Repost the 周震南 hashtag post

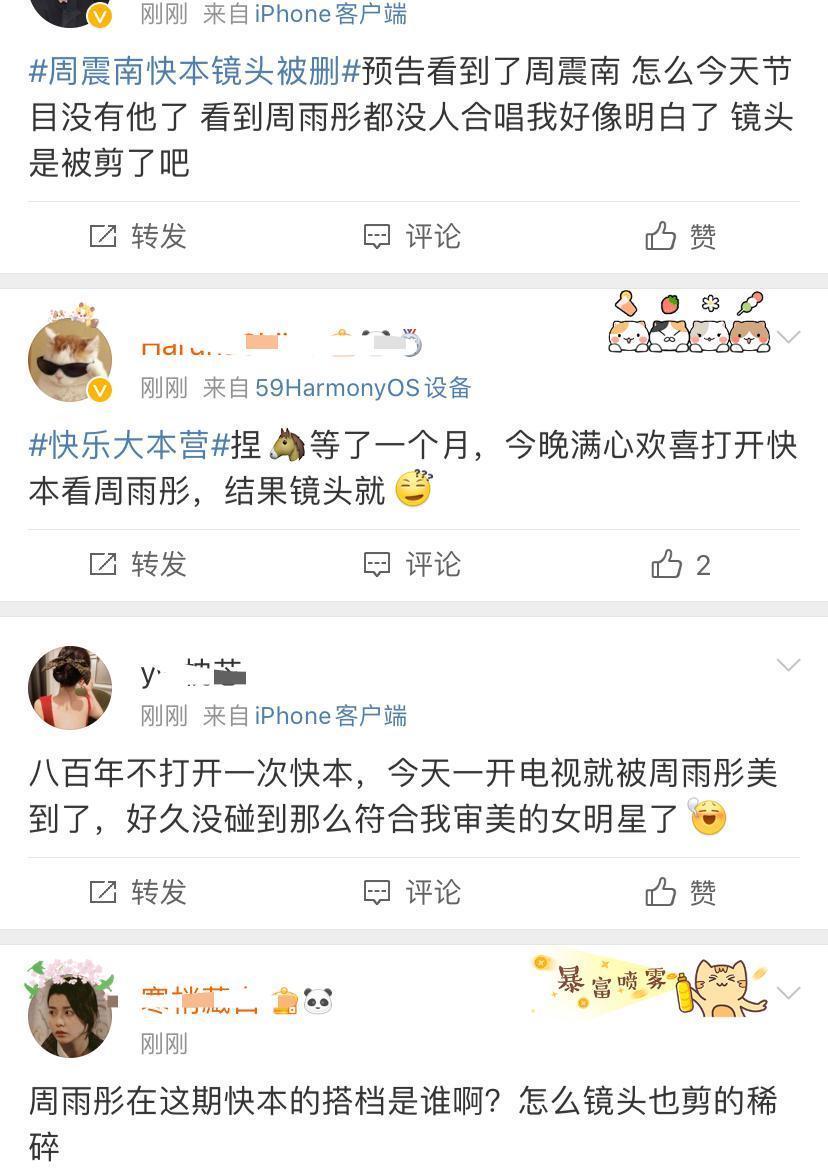(139, 237)
